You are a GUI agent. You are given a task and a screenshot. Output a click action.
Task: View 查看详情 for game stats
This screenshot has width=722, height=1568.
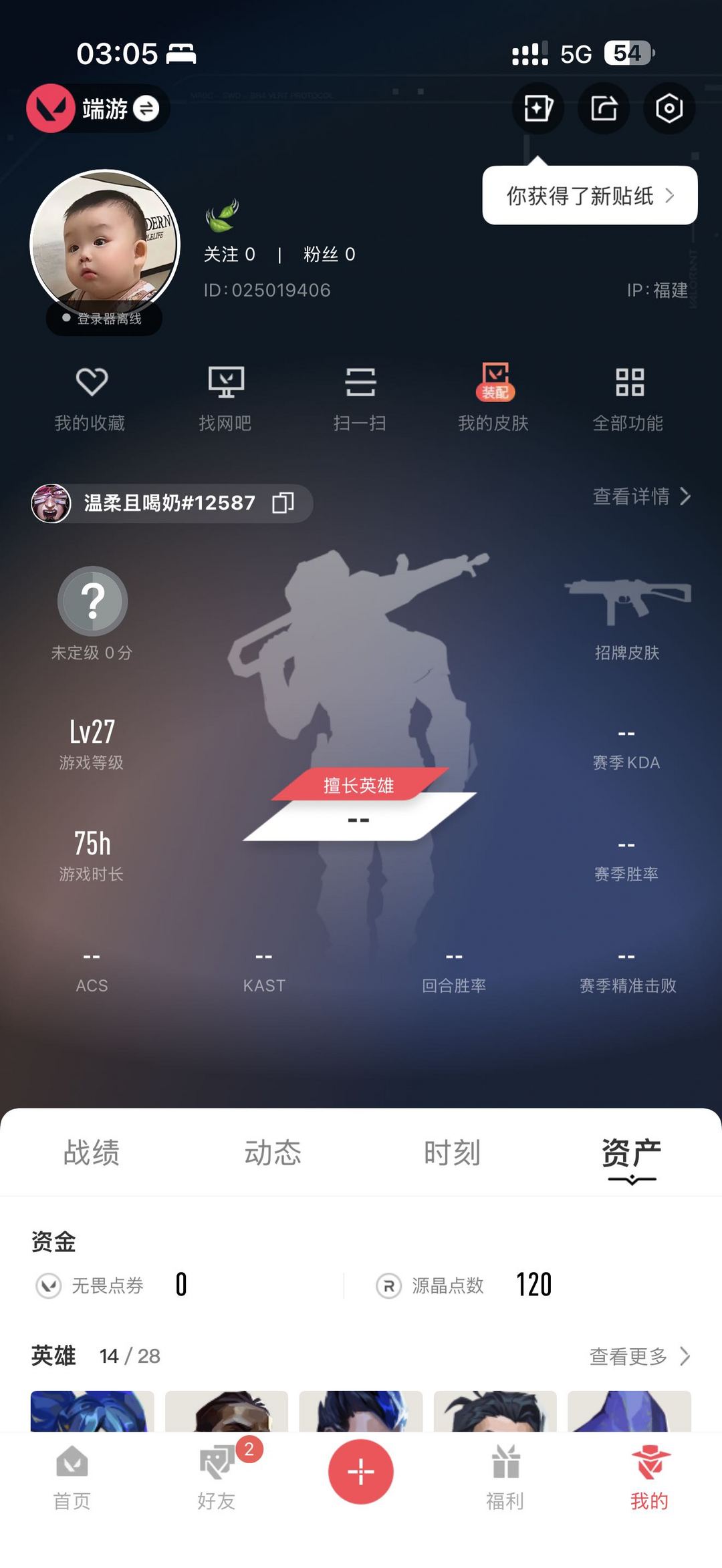click(641, 496)
